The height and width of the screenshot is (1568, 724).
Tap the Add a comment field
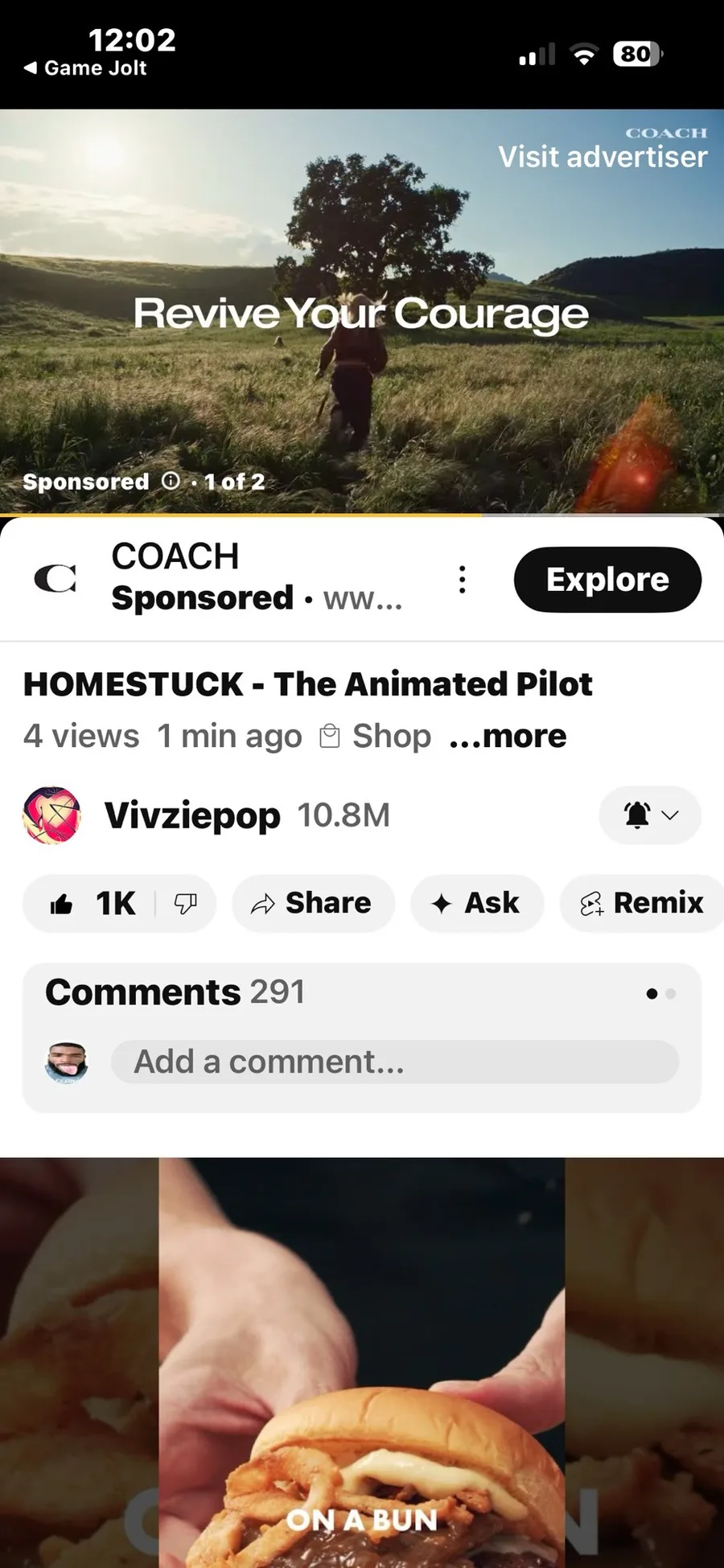395,1061
